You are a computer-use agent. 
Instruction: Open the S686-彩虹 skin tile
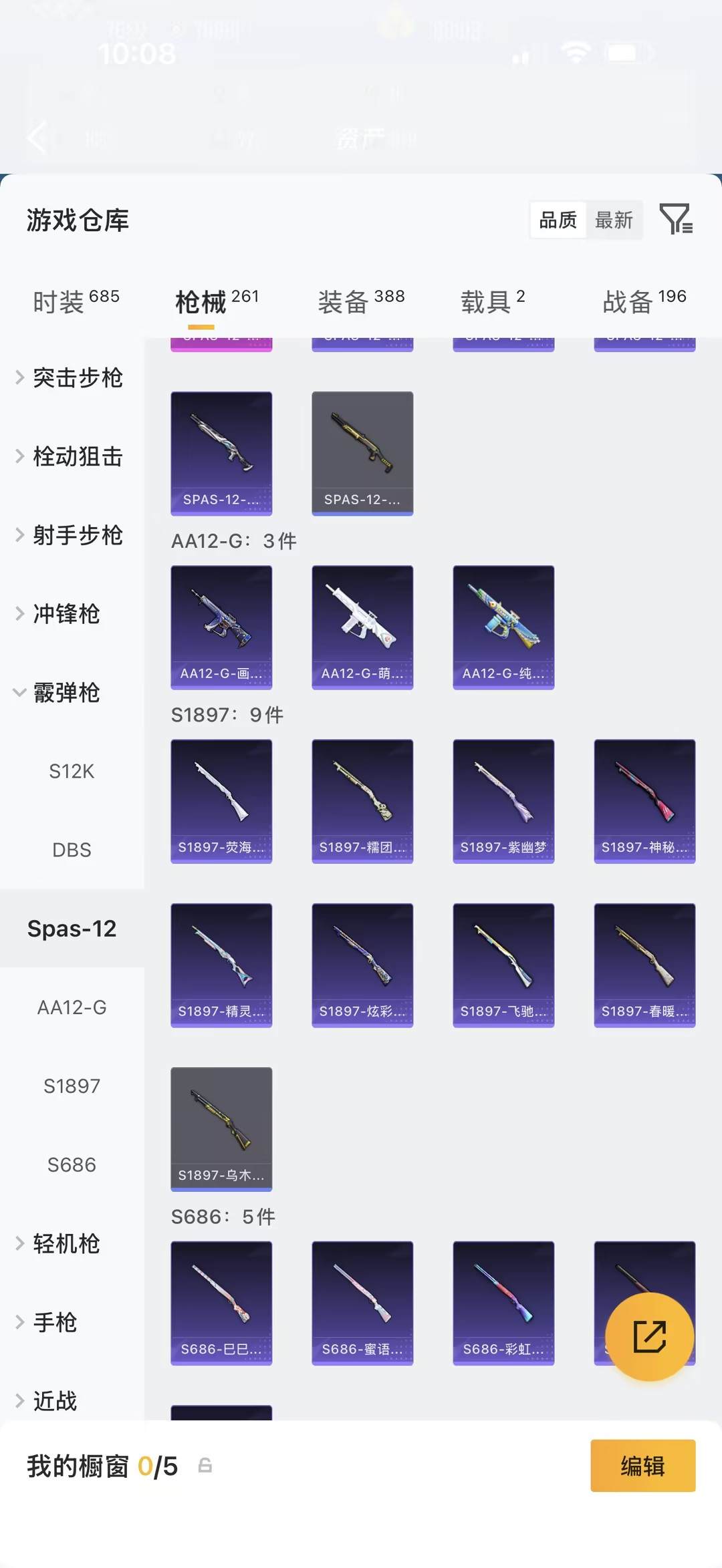[503, 1303]
